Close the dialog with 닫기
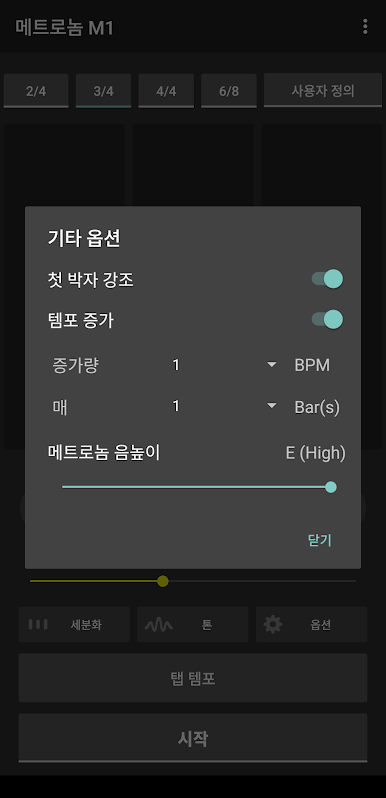This screenshot has width=386, height=798. [x=320, y=540]
